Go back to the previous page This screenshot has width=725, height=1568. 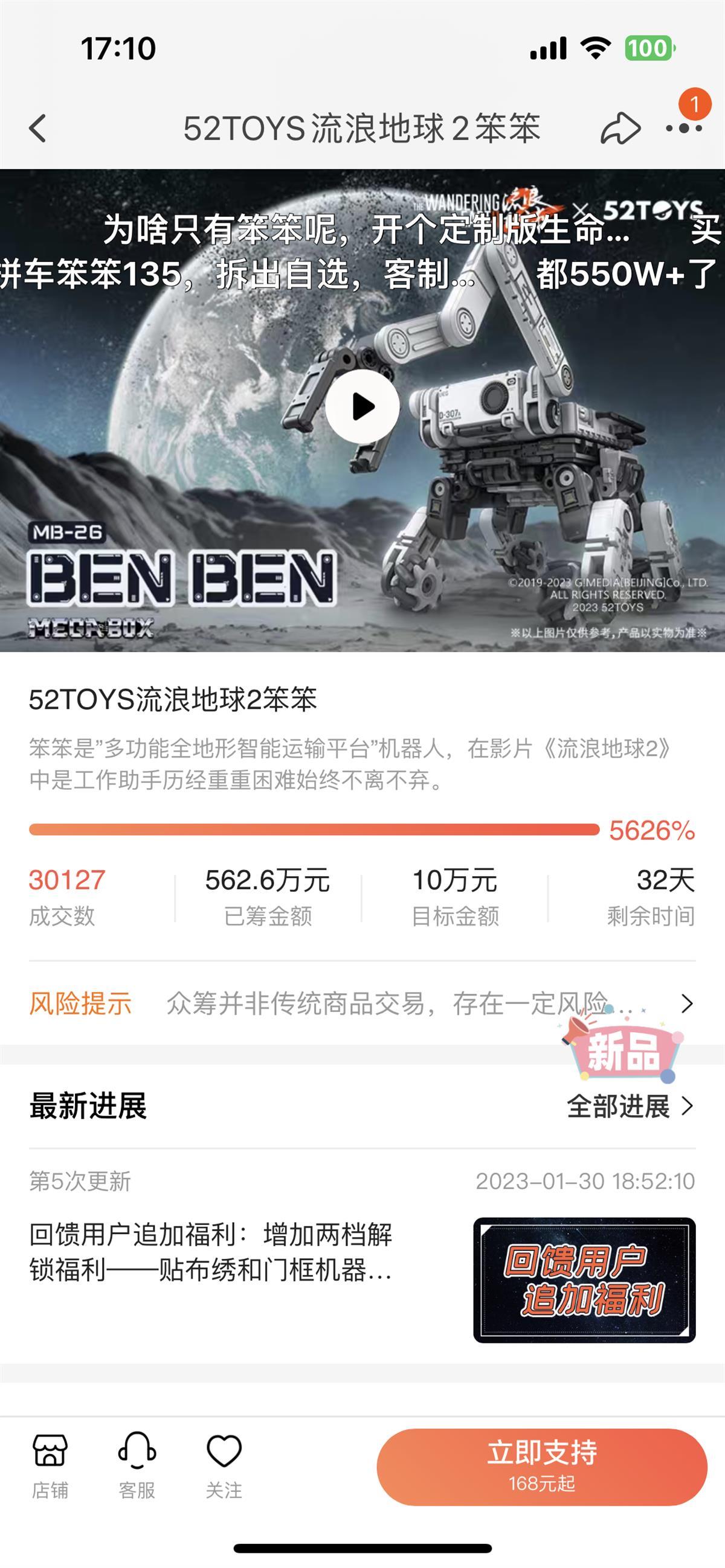pyautogui.click(x=38, y=129)
